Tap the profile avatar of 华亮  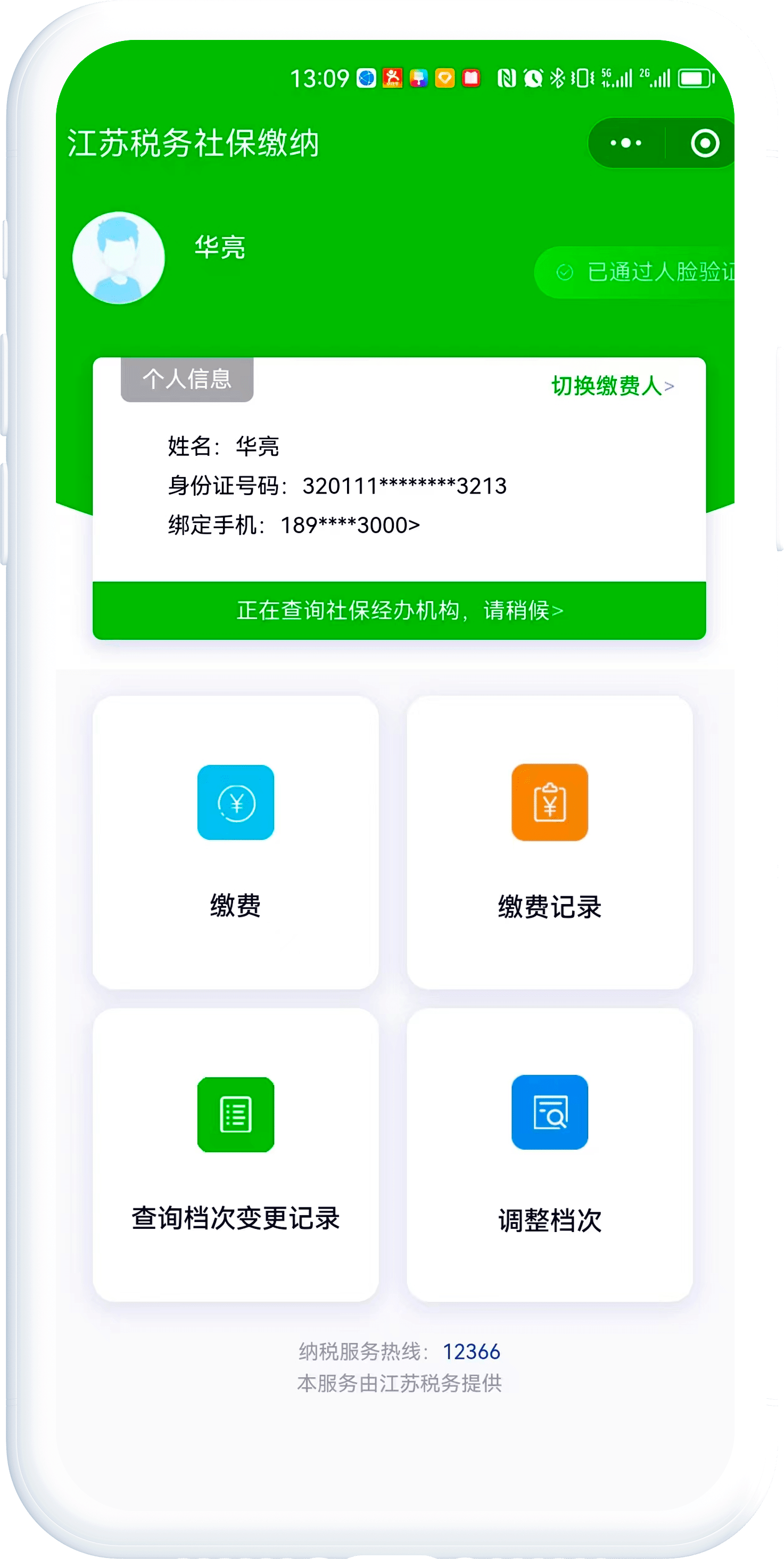pyautogui.click(x=119, y=258)
